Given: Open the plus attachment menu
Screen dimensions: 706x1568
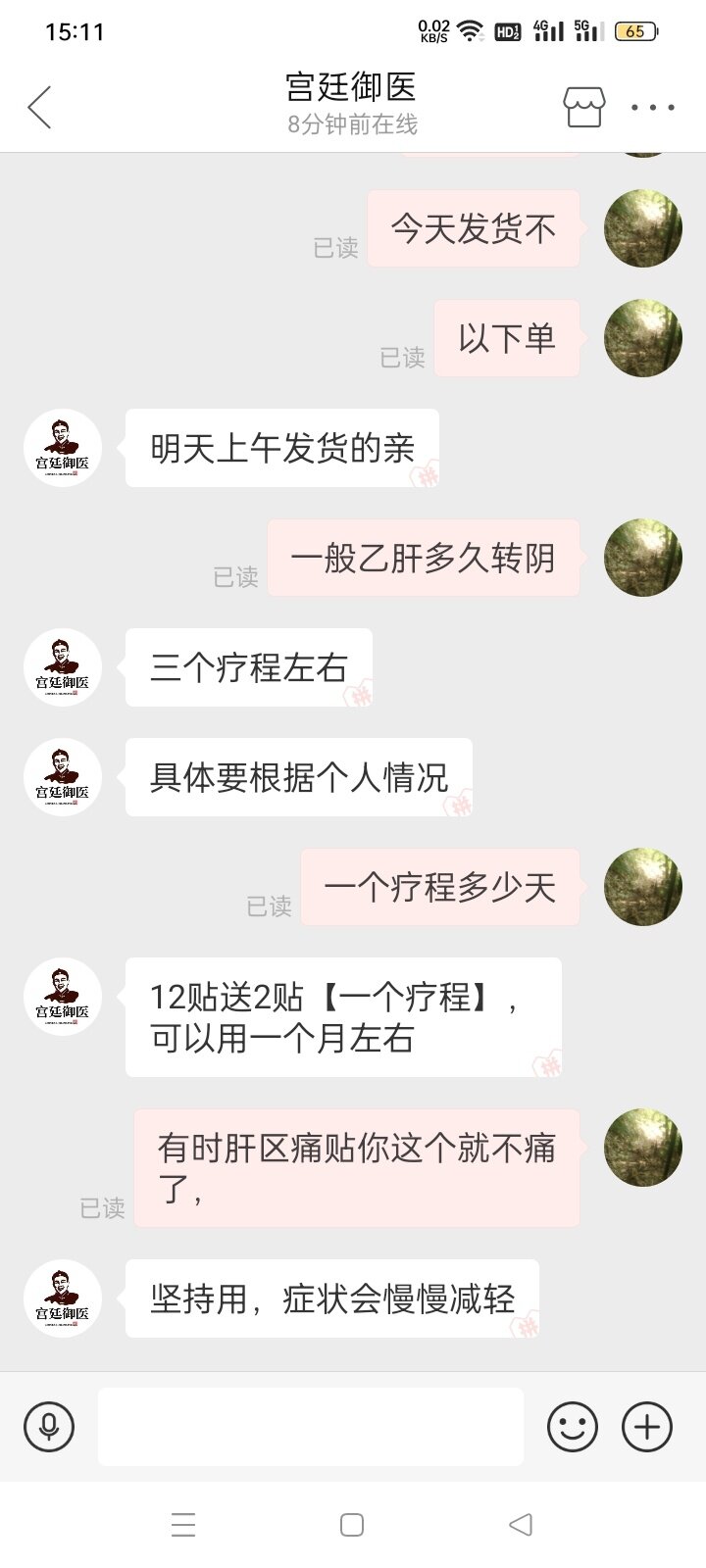Looking at the screenshot, I should pyautogui.click(x=647, y=1426).
